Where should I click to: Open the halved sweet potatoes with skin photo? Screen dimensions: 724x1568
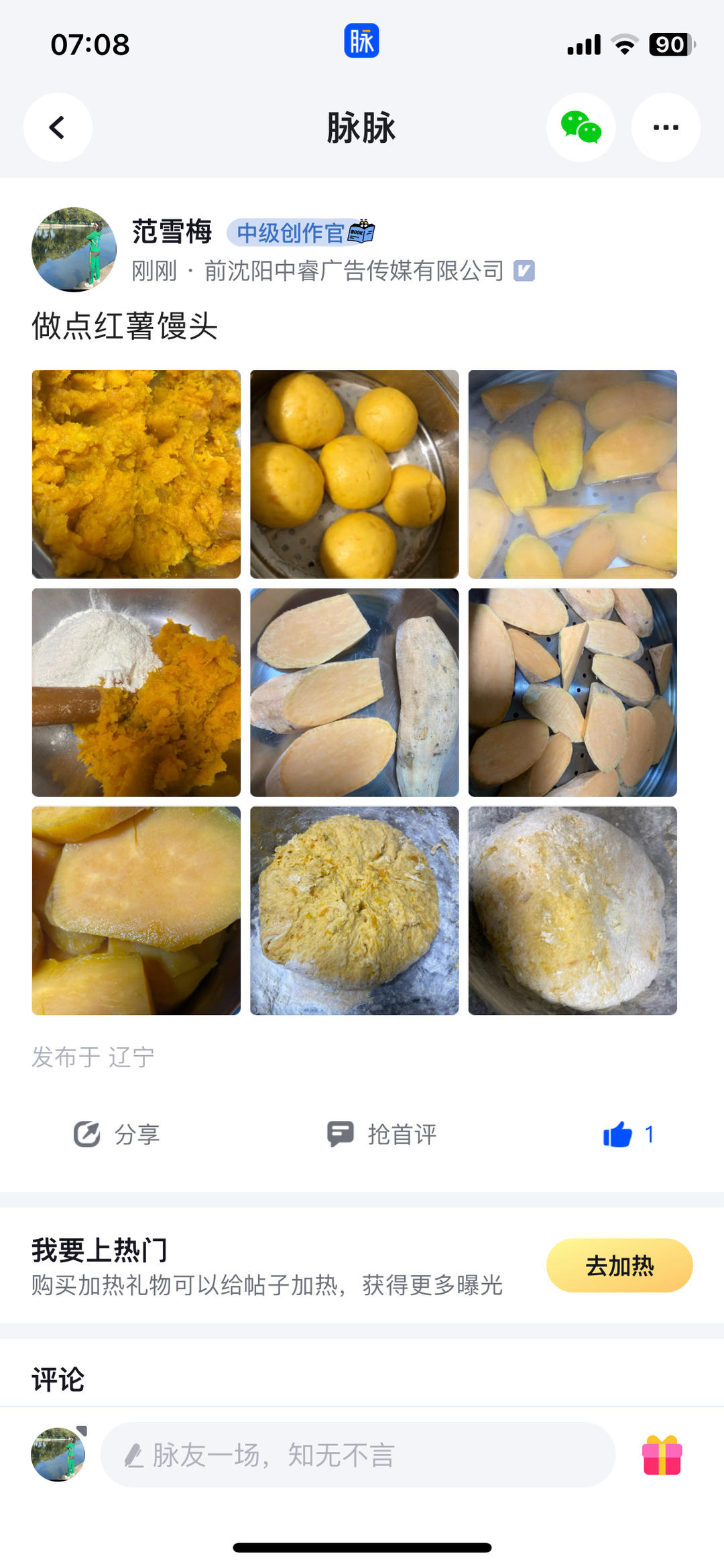pos(354,692)
